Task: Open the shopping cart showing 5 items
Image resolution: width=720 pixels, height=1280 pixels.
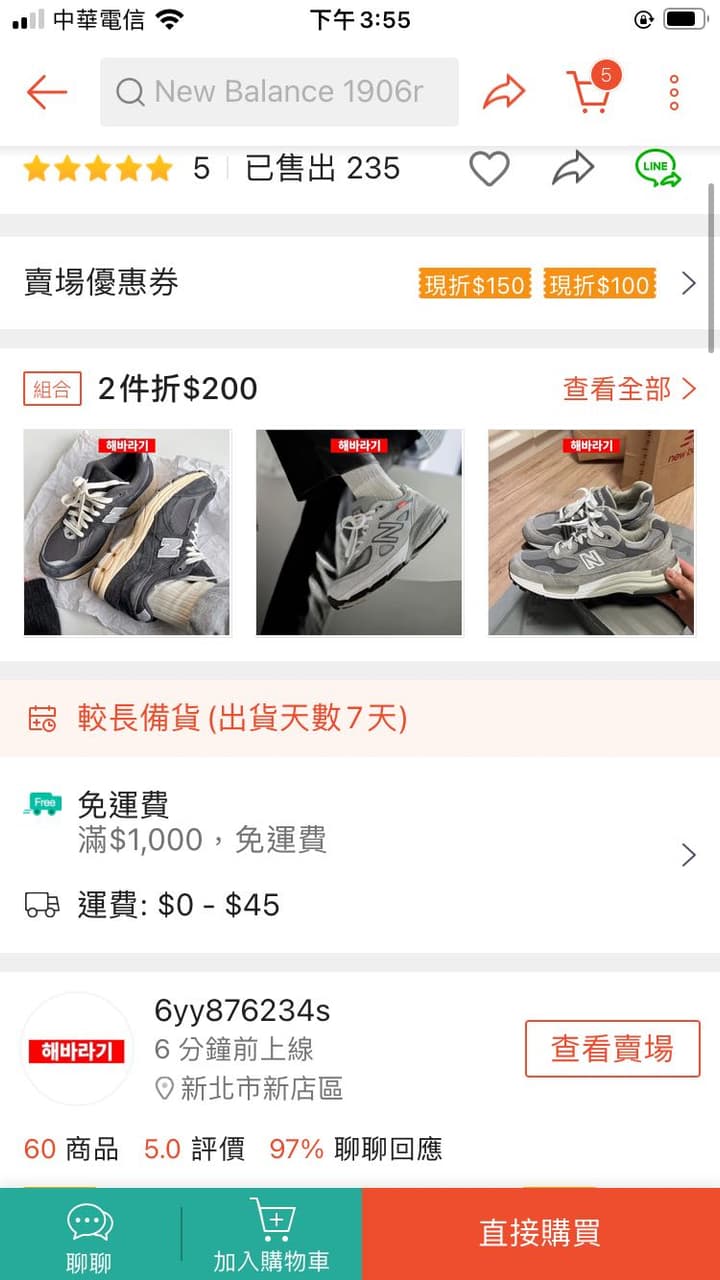Action: tap(588, 90)
